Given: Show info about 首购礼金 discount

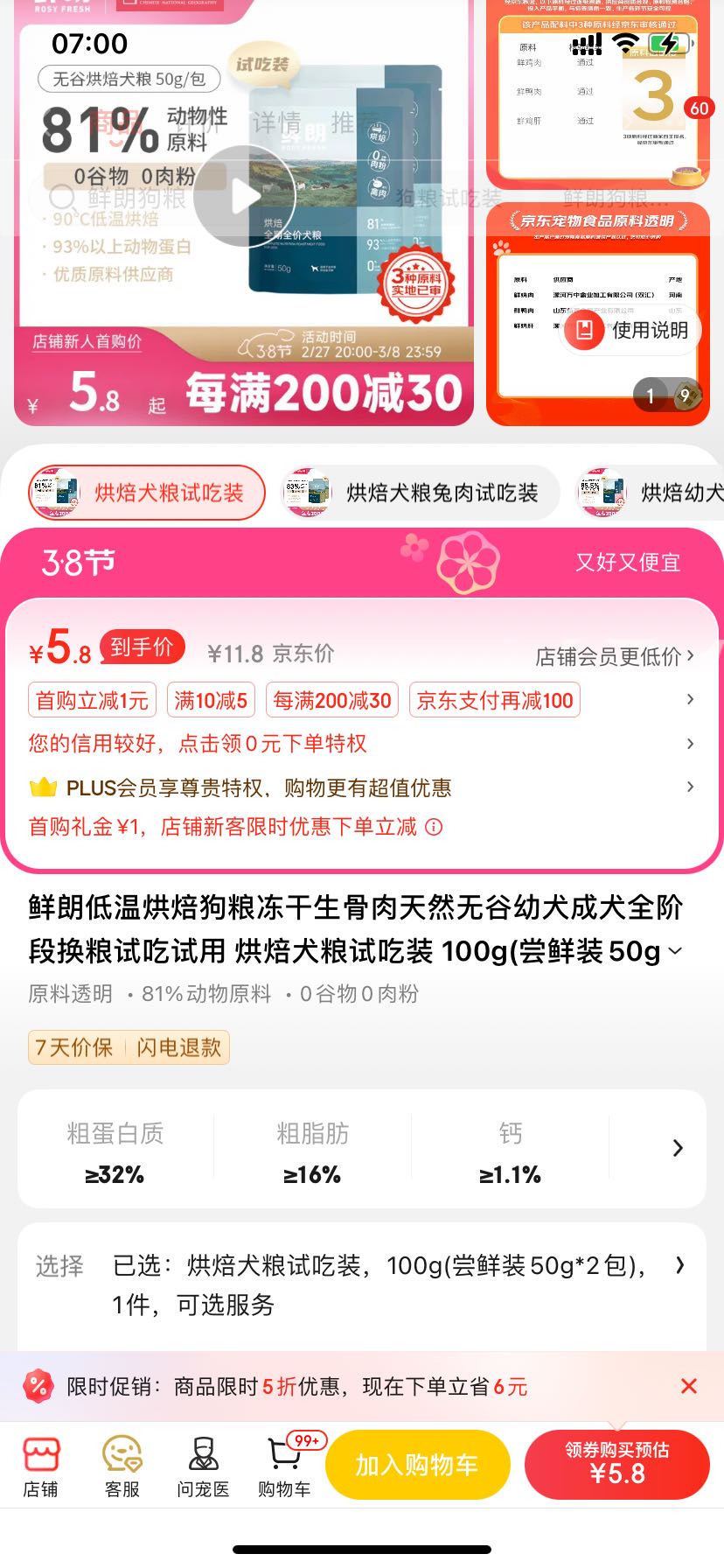Looking at the screenshot, I should coord(434,827).
